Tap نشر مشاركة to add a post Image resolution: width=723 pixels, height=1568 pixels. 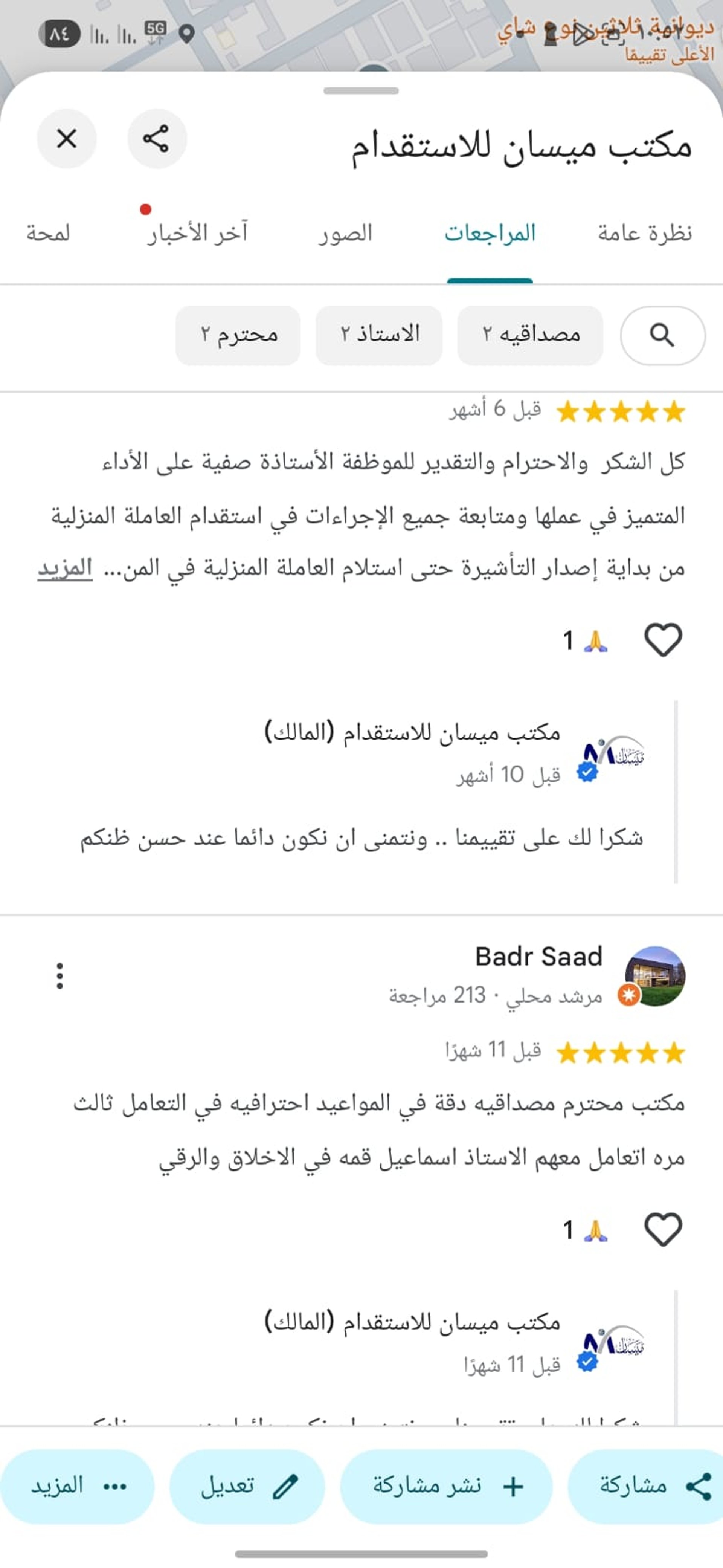click(x=446, y=1486)
